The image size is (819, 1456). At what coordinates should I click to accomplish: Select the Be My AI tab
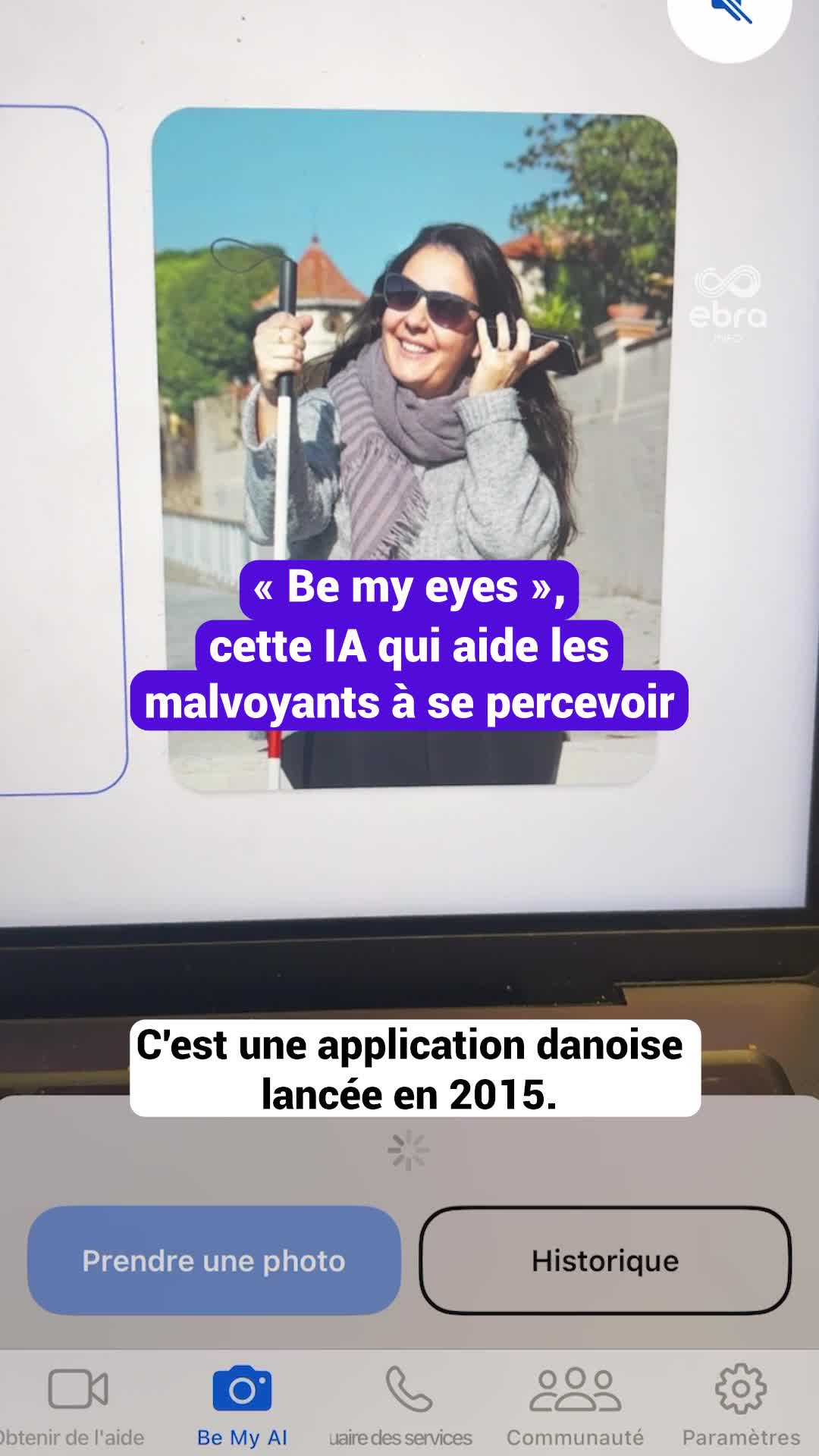[x=242, y=1404]
